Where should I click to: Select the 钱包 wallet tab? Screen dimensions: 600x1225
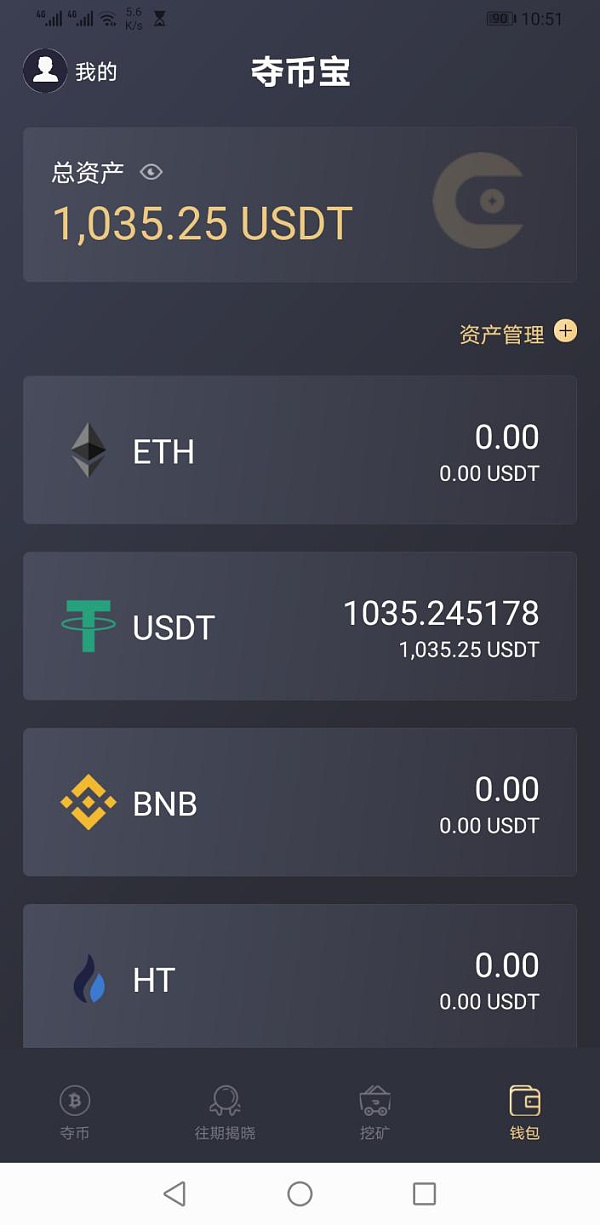pyautogui.click(x=525, y=1112)
